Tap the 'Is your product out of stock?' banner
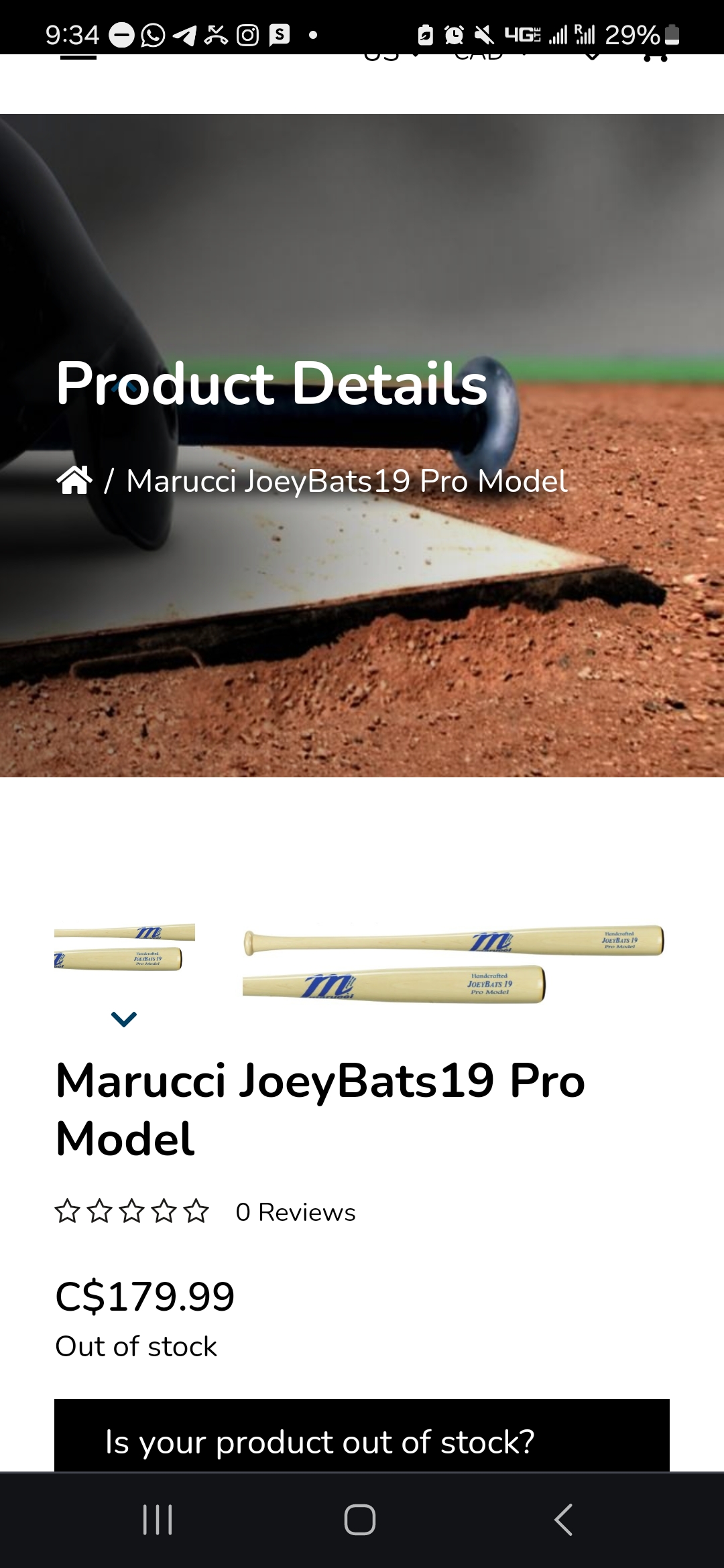 coord(362,1435)
